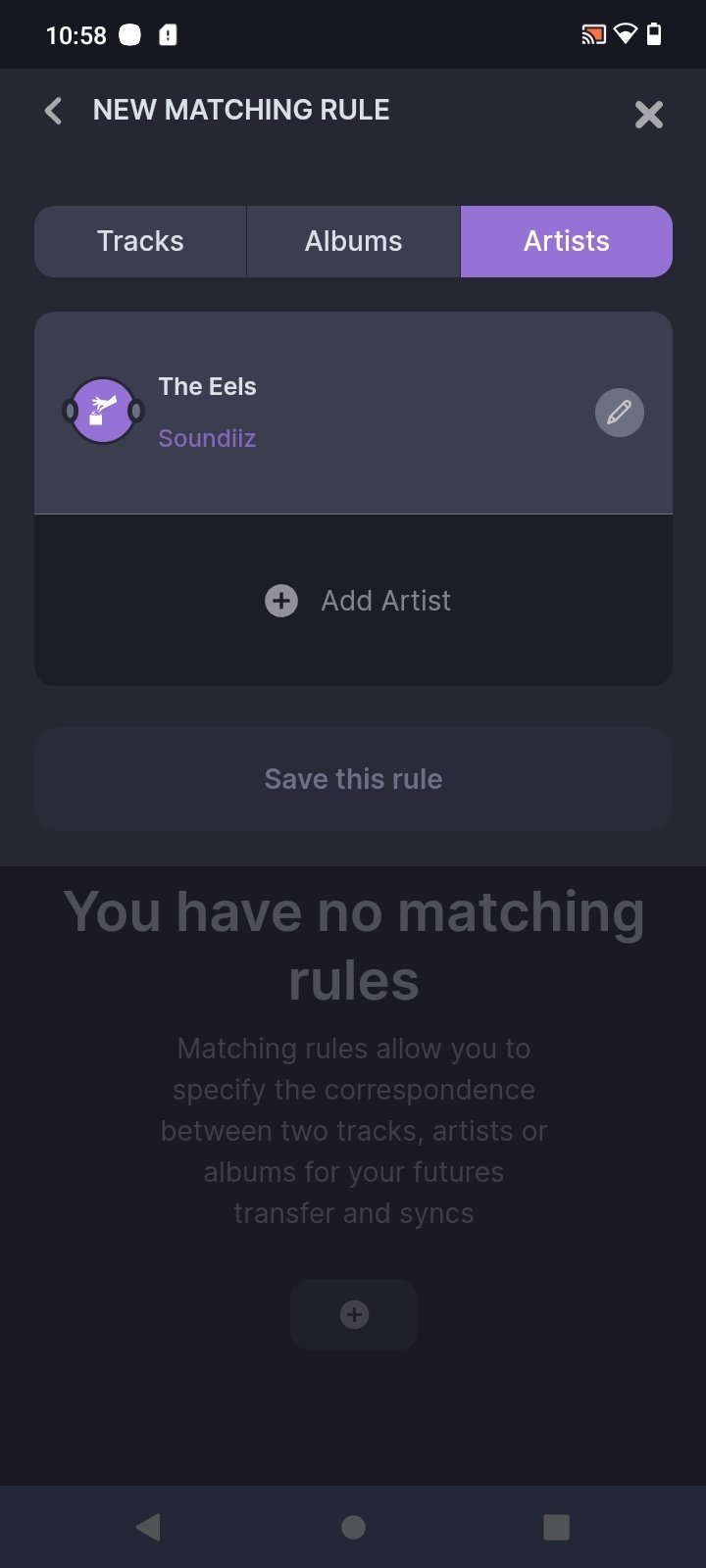The height and width of the screenshot is (1568, 706).
Task: Select the Artists tab
Action: [567, 241]
